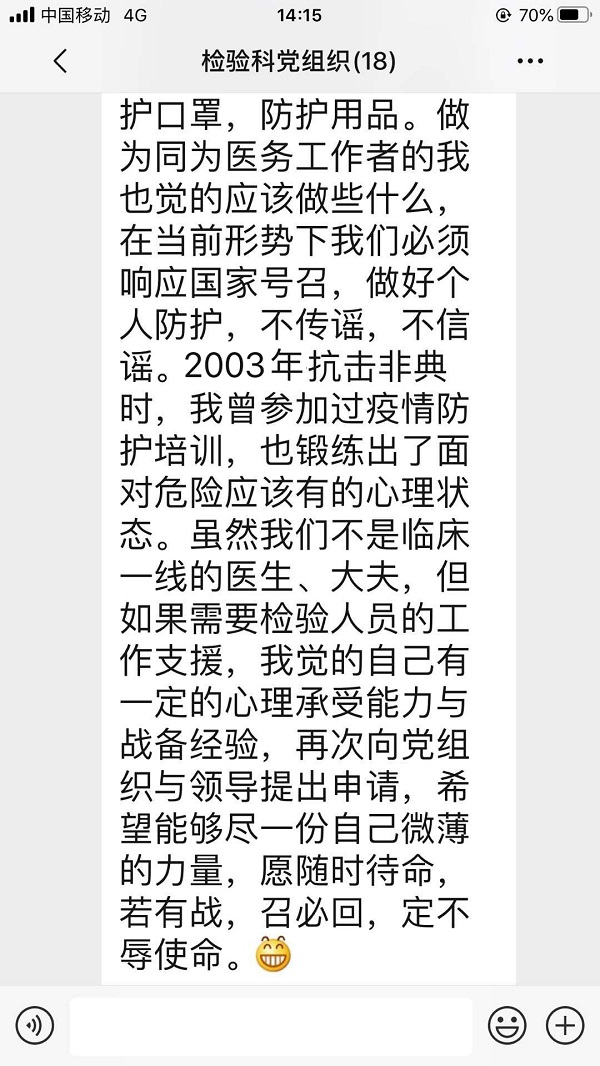The width and height of the screenshot is (600, 1066).
Task: Open the emoji sticker panel
Action: [507, 1026]
